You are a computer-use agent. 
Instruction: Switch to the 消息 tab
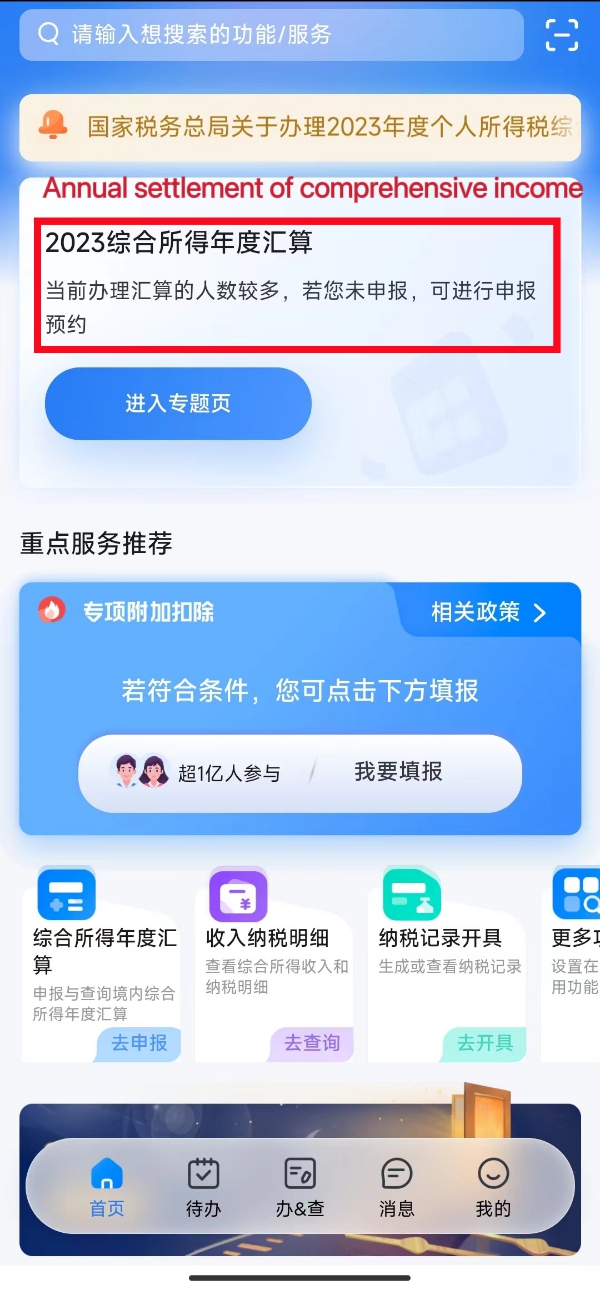[397, 1187]
